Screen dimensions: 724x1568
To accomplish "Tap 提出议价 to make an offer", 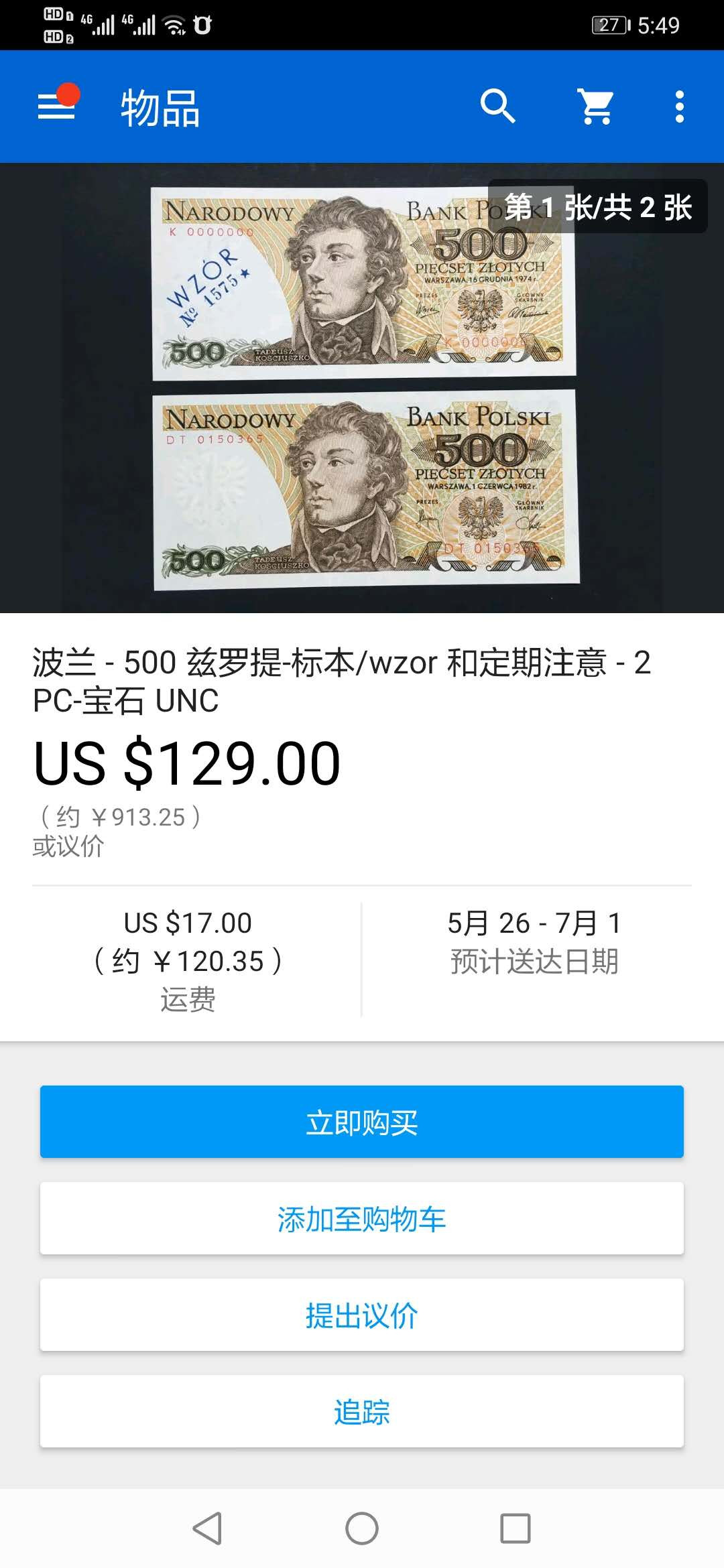I will 362,1315.
